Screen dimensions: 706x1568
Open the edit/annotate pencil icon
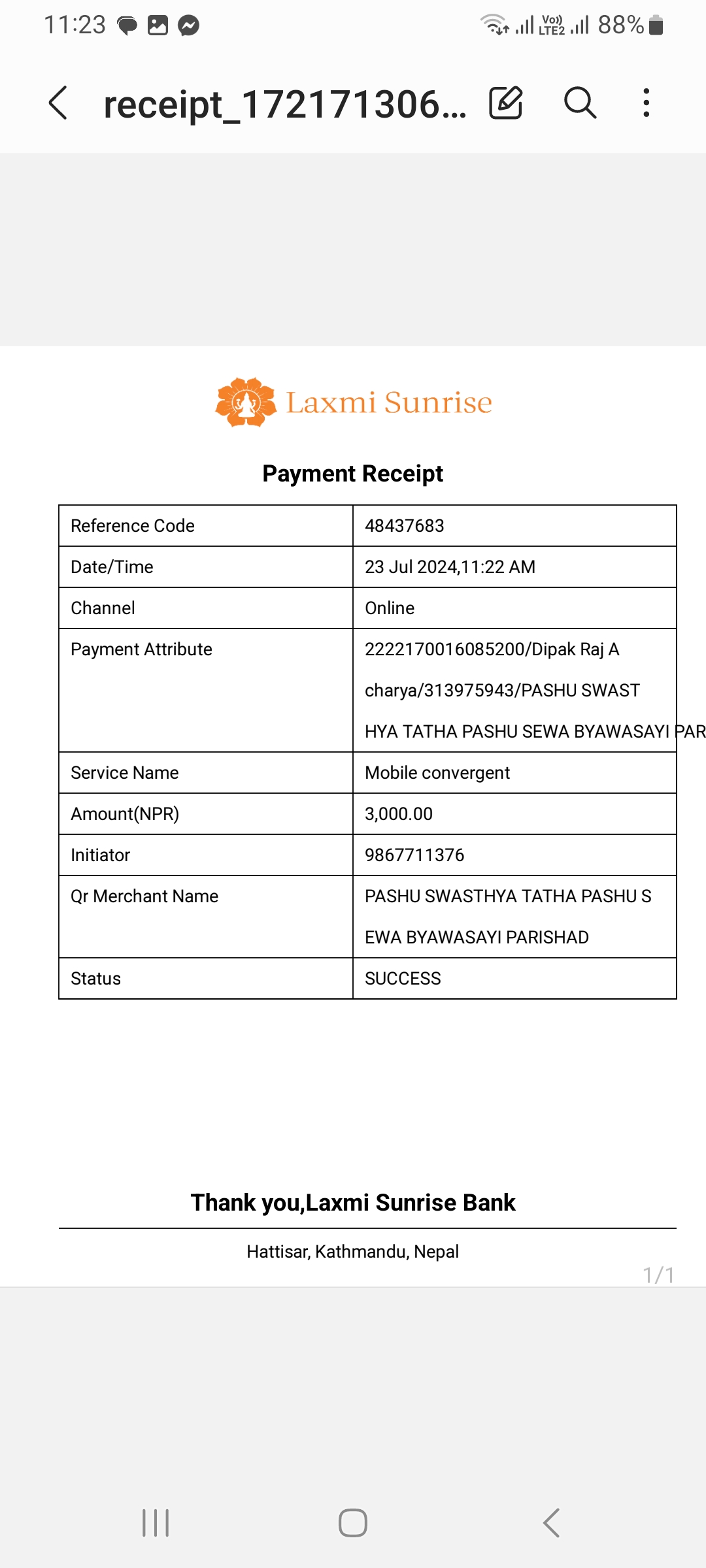(506, 103)
